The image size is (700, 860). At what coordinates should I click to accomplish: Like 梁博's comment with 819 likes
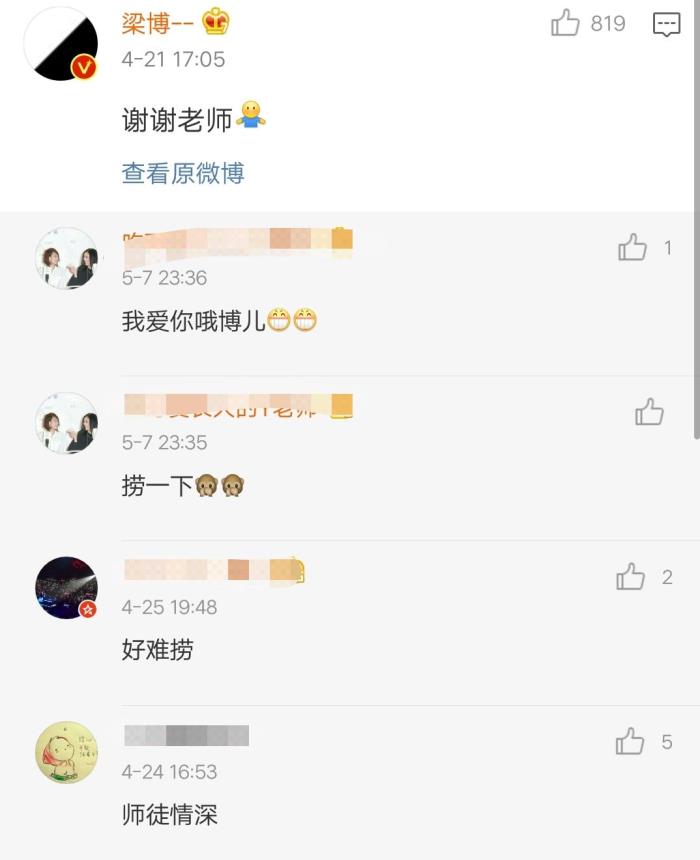(x=566, y=23)
